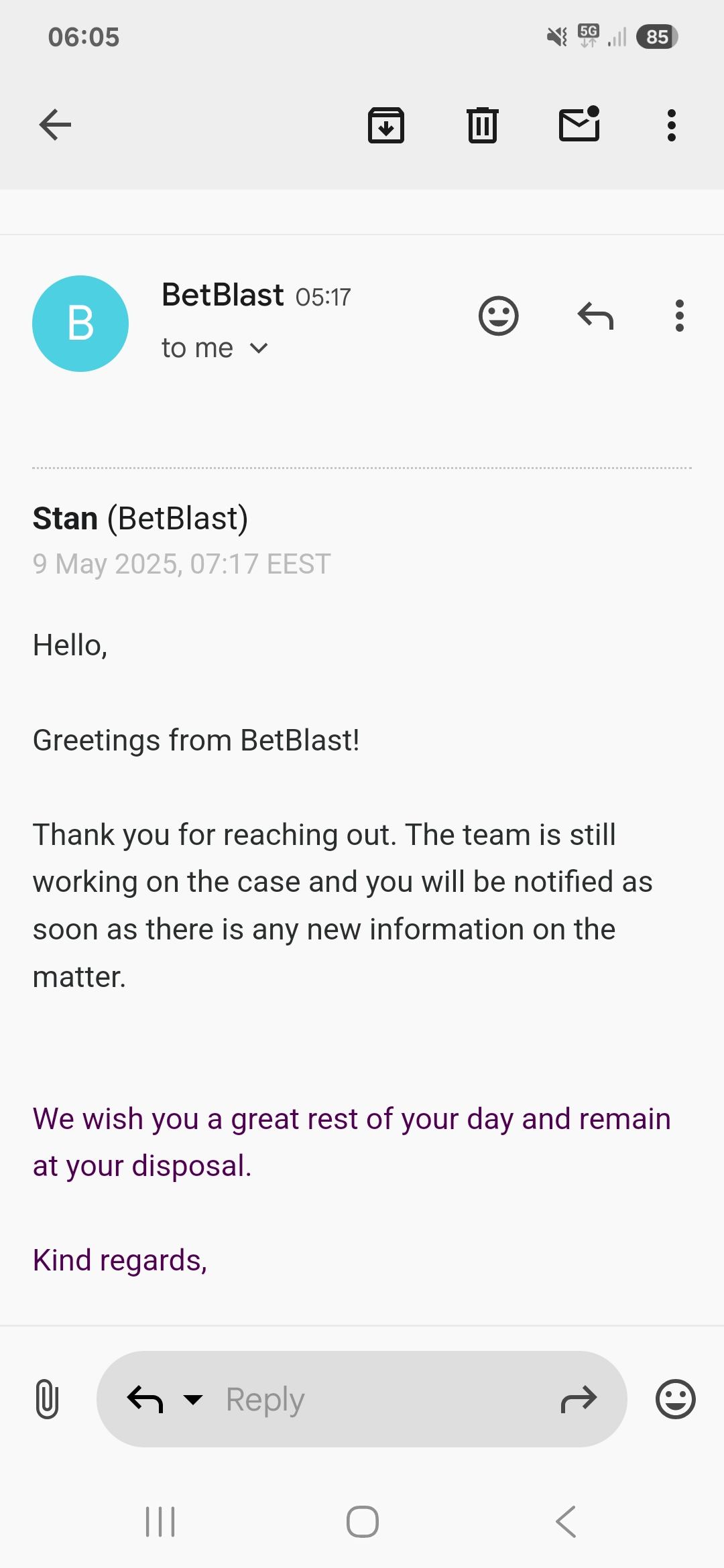The height and width of the screenshot is (1568, 724).
Task: Open the reply type dropdown
Action: (x=193, y=1399)
